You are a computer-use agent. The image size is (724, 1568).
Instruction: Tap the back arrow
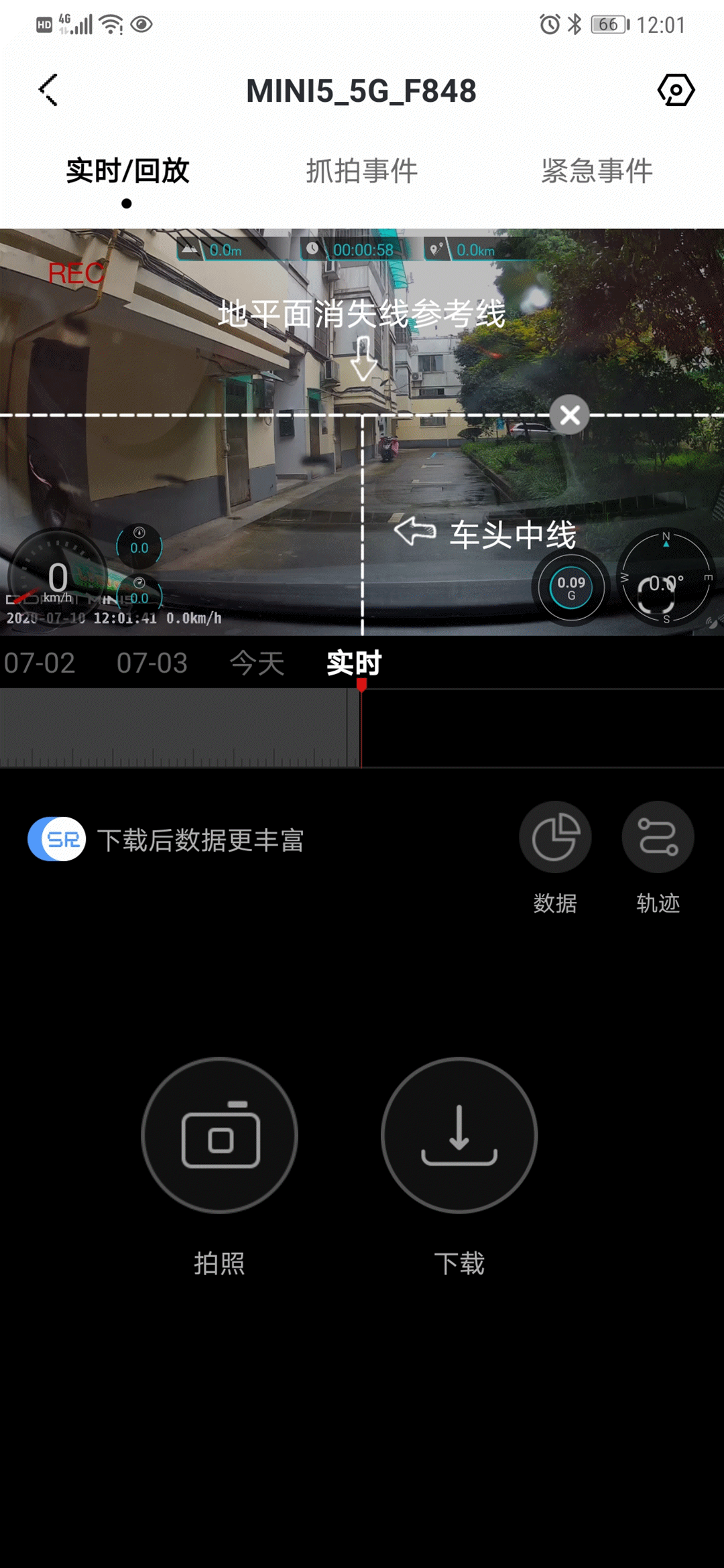(x=47, y=90)
